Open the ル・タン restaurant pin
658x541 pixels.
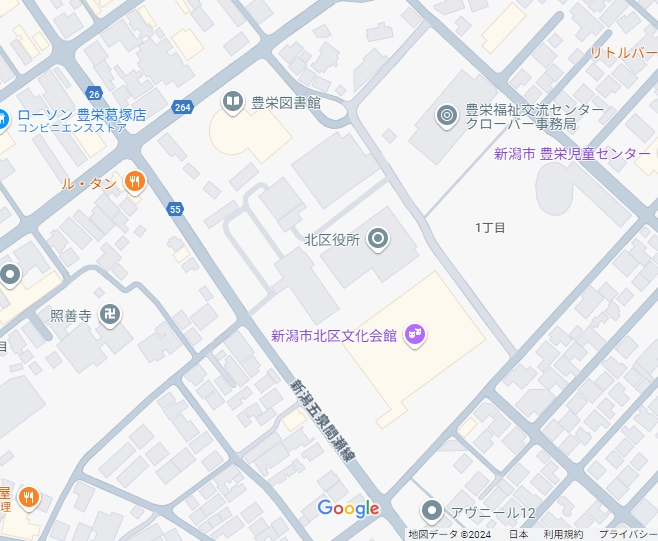coord(135,182)
